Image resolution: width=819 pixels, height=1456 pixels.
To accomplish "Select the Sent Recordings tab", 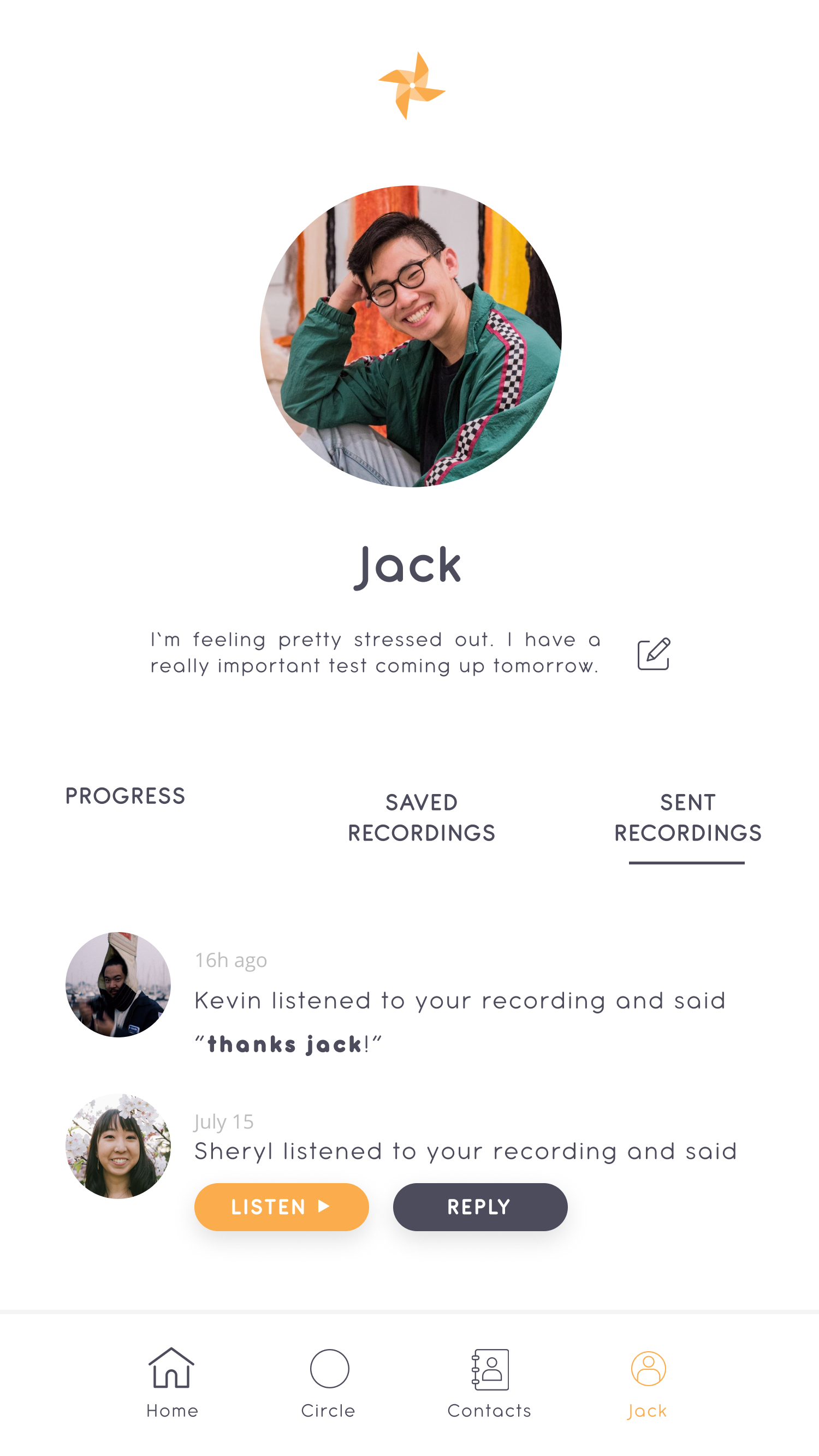I will 687,817.
